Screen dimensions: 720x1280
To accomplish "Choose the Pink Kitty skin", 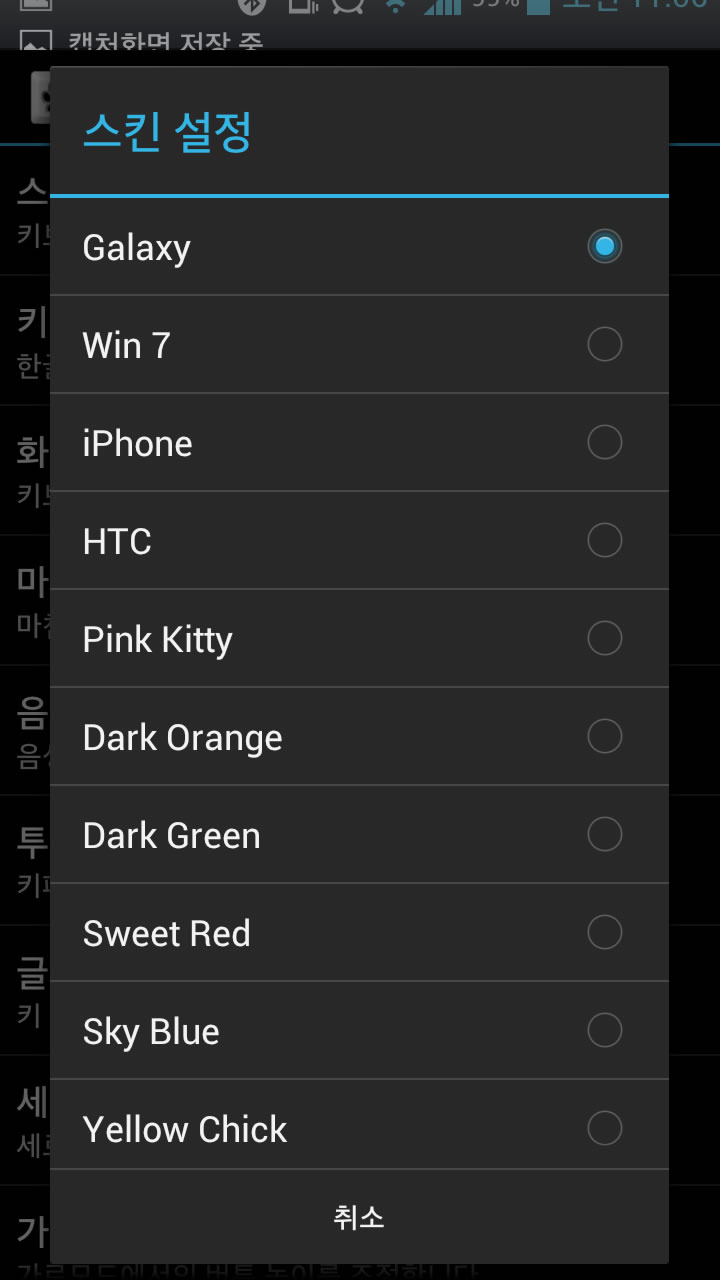I will [359, 639].
